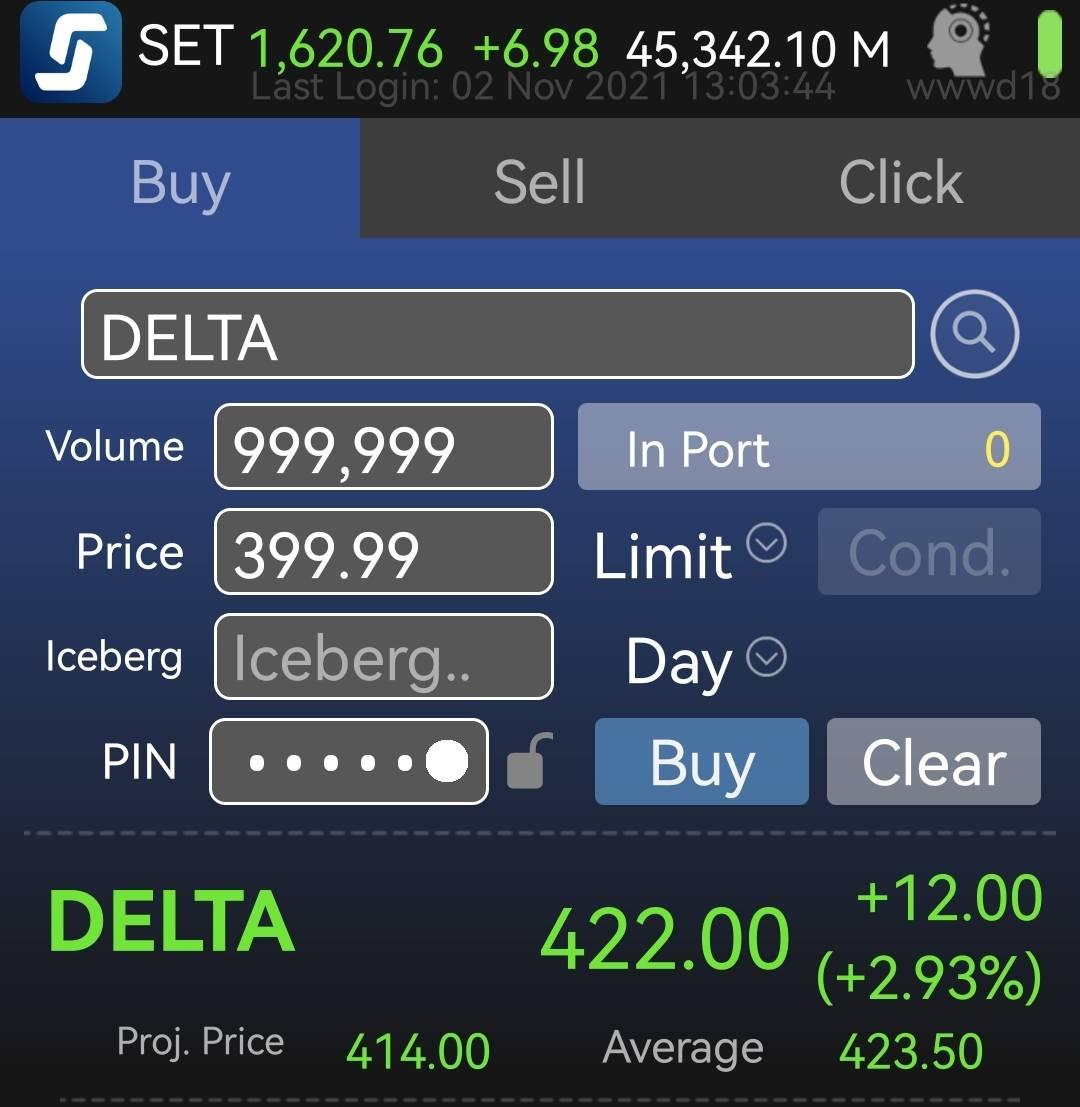Open the app logo menu

(x=71, y=52)
